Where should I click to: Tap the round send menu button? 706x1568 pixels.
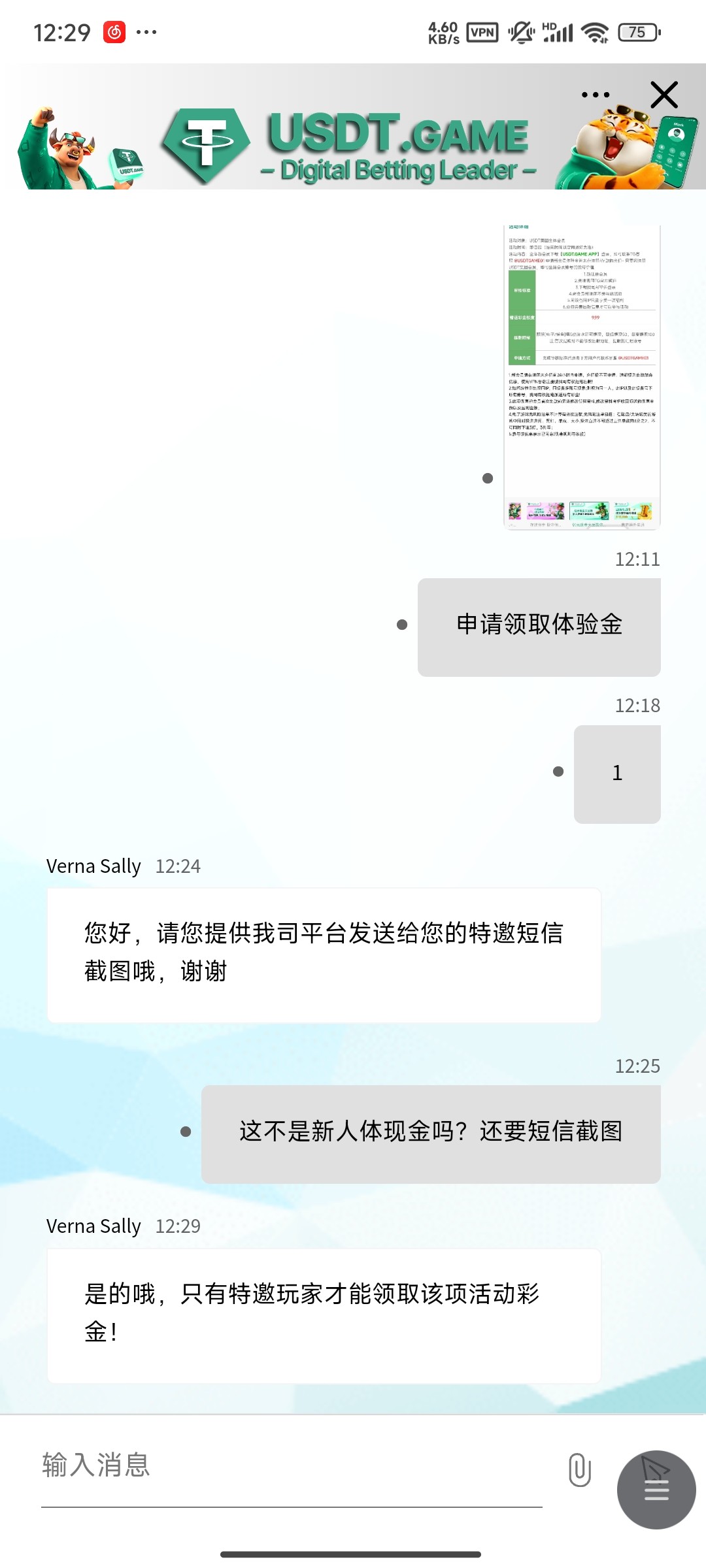pyautogui.click(x=656, y=1490)
